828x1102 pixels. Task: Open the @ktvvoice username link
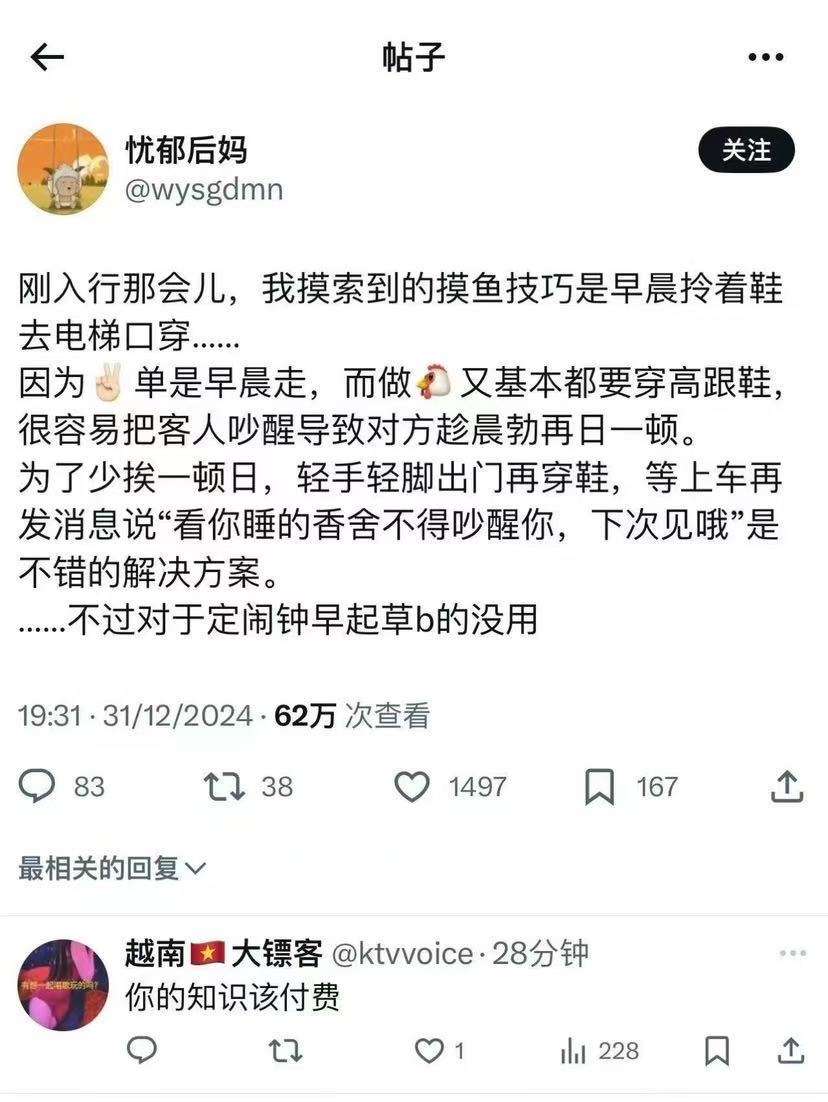pos(401,953)
